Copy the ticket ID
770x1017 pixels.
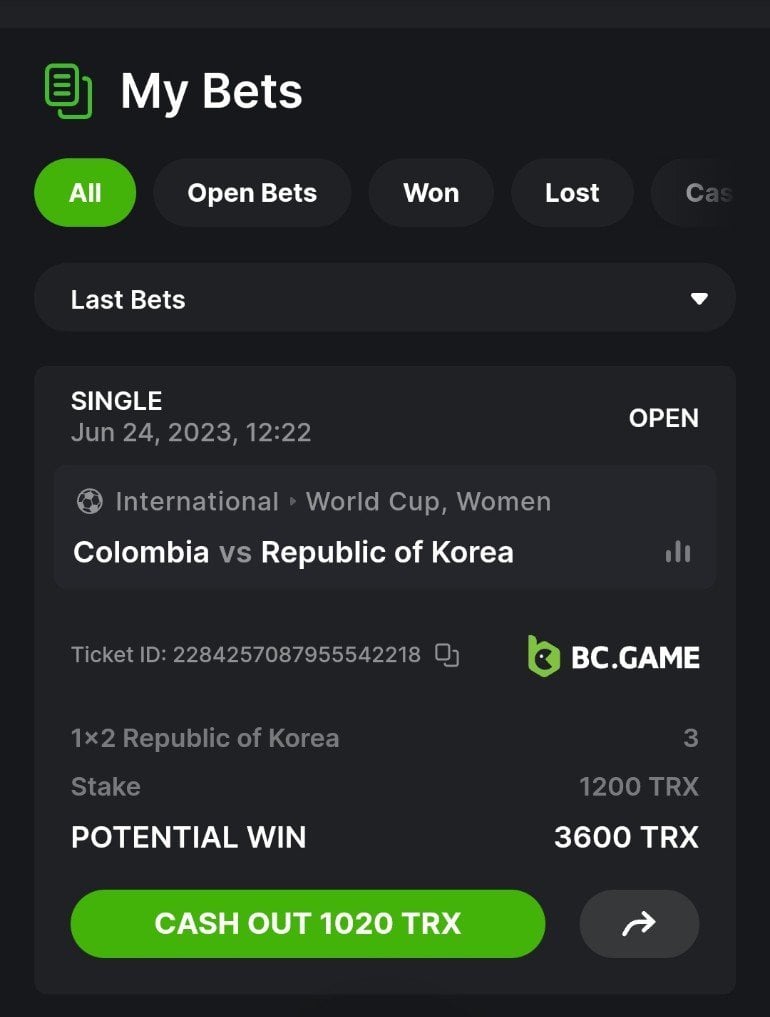tap(447, 656)
